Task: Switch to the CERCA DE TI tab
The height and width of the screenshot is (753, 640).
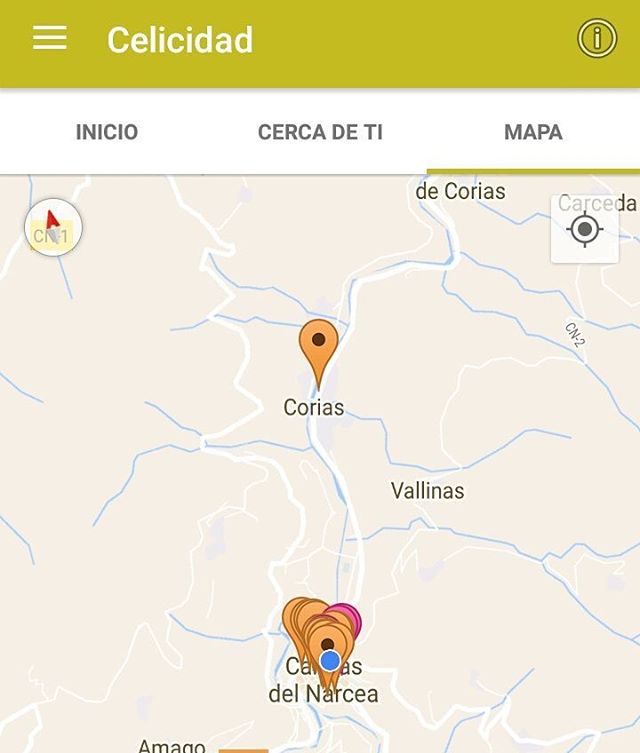Action: pos(320,132)
